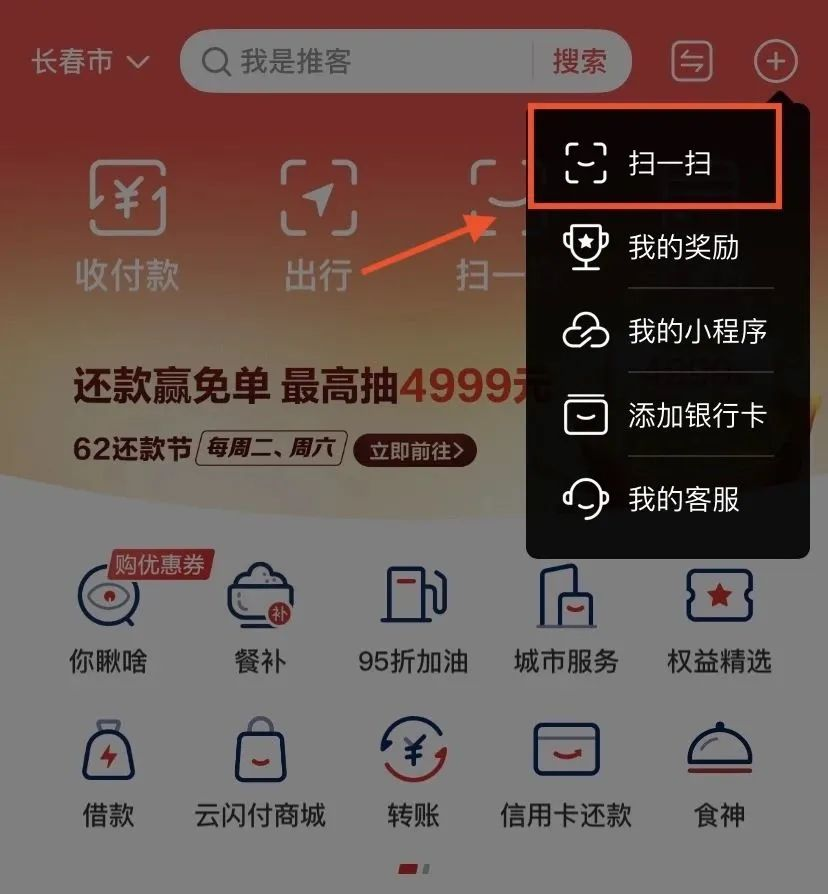This screenshot has width=828, height=894.
Task: Expand the 长春市 city selector
Action: [x=90, y=62]
